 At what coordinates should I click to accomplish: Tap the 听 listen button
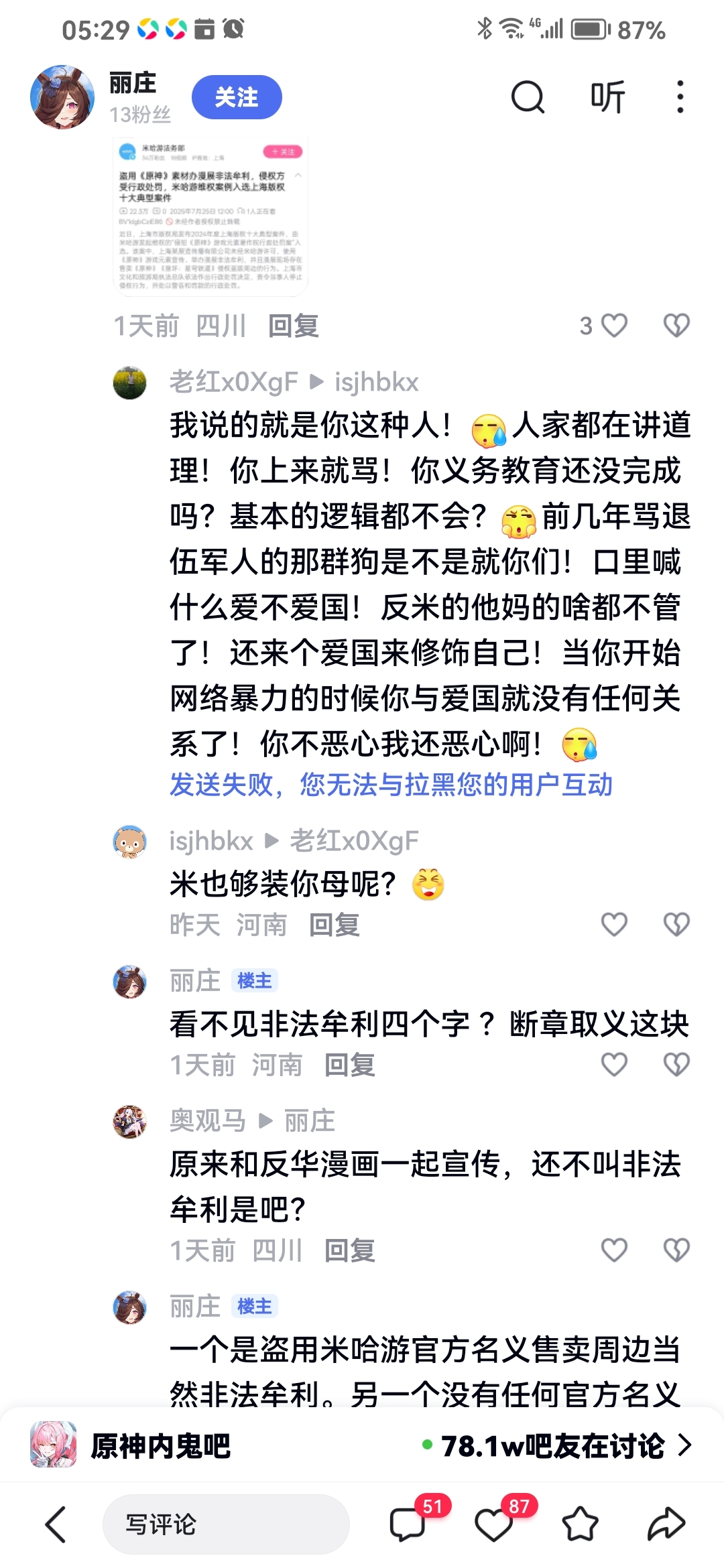(607, 97)
